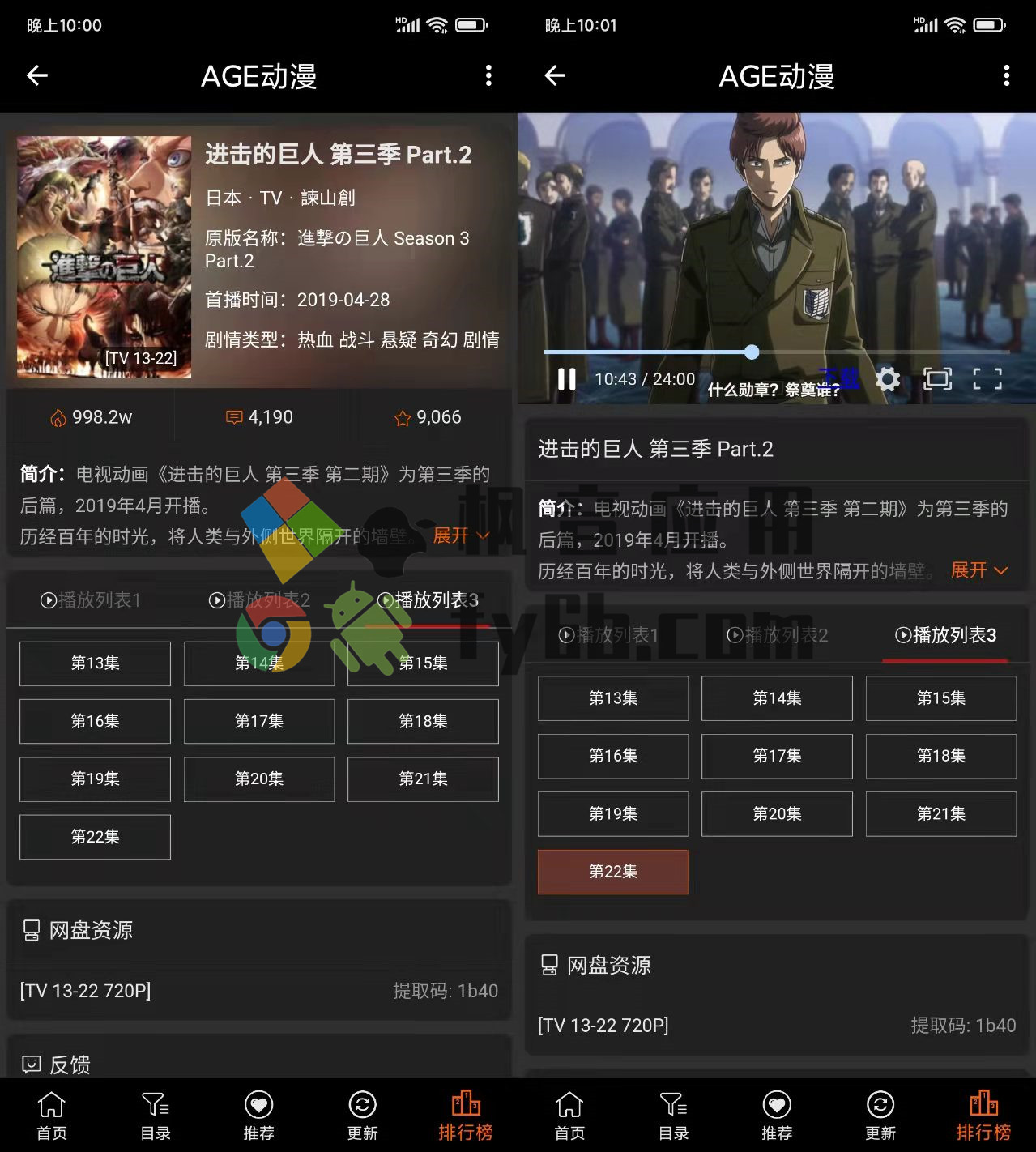This screenshot has width=1036, height=1152.
Task: Open the [TV 13-22 720P] netdisk resource under player
Action: tap(603, 1026)
